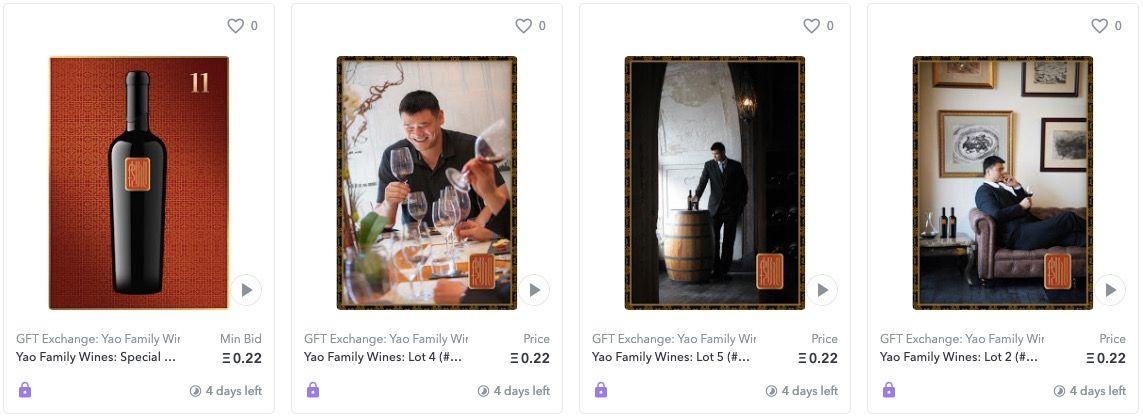
Task: Like the Lot 4 card
Action: 523,26
